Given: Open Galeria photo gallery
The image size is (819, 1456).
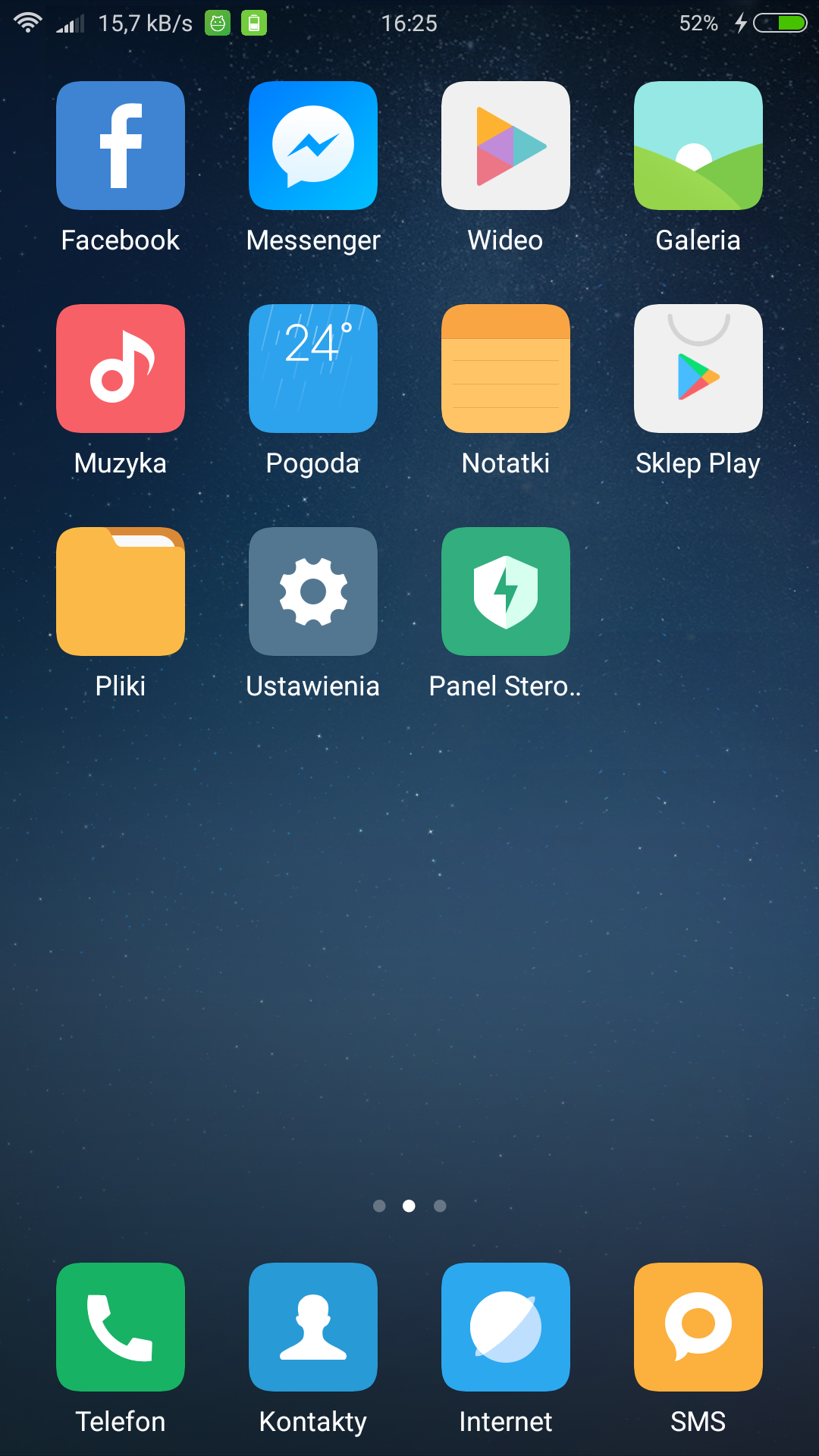Looking at the screenshot, I should point(698,146).
